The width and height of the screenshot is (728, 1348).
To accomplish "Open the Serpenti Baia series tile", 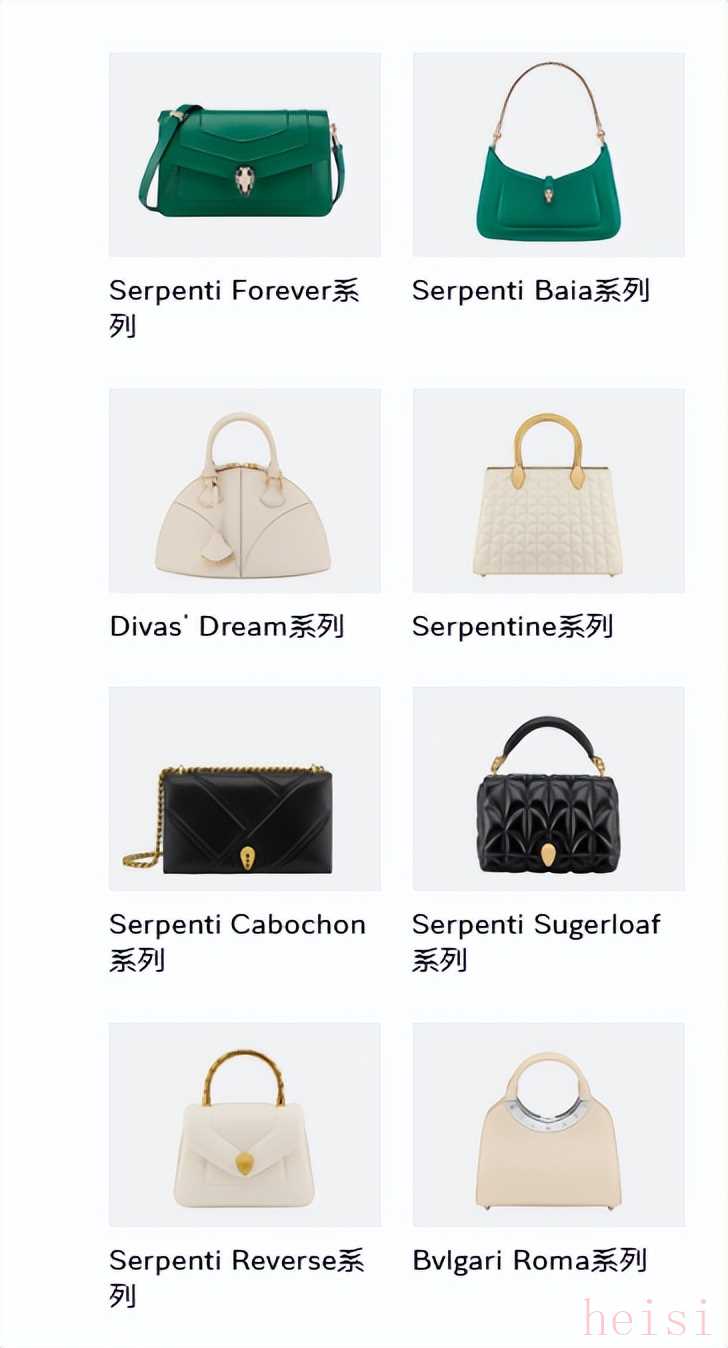I will pos(548,155).
